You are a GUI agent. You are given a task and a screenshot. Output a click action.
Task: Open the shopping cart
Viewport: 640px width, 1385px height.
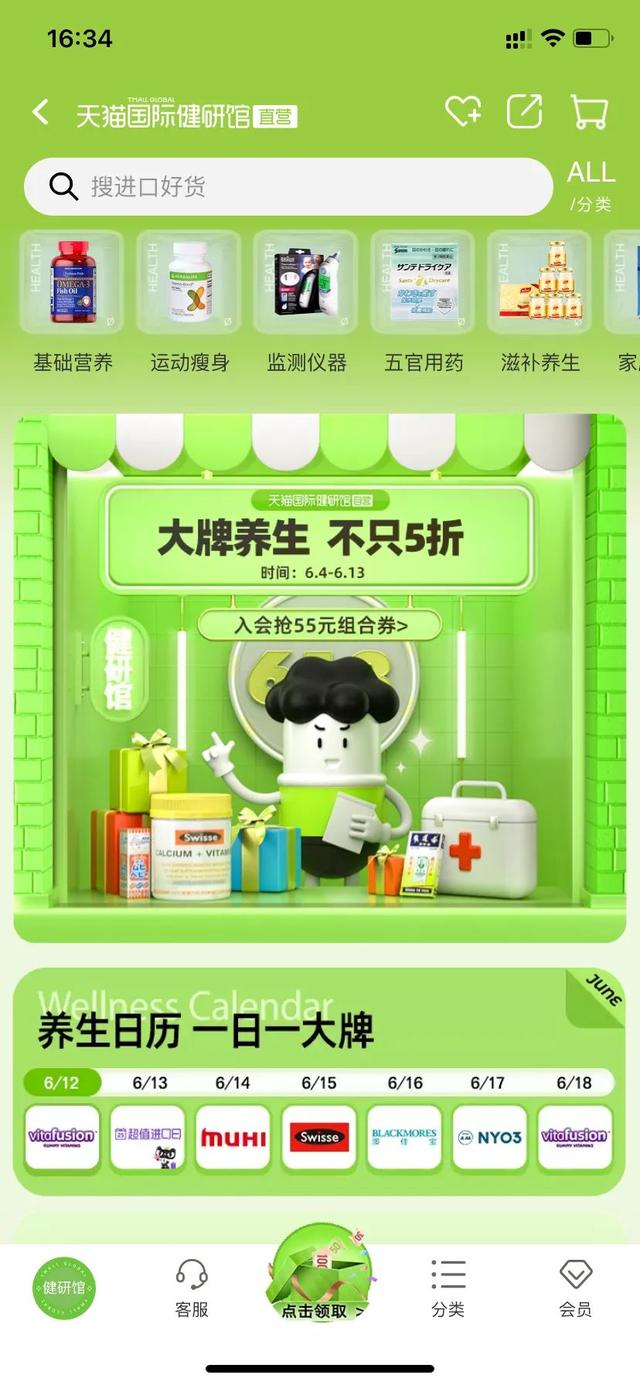(x=589, y=111)
